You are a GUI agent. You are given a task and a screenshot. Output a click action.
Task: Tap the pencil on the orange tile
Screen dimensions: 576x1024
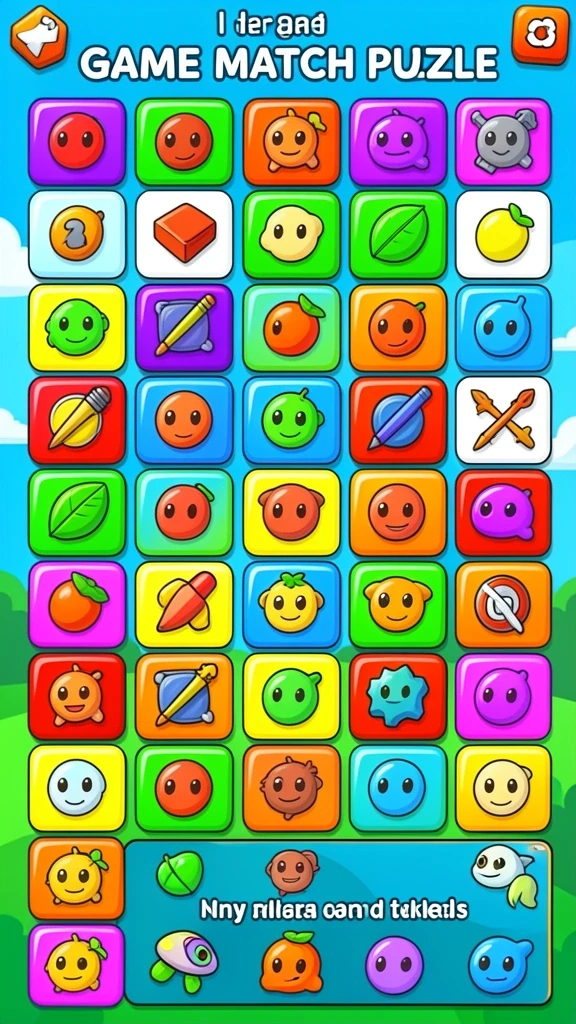point(184,697)
